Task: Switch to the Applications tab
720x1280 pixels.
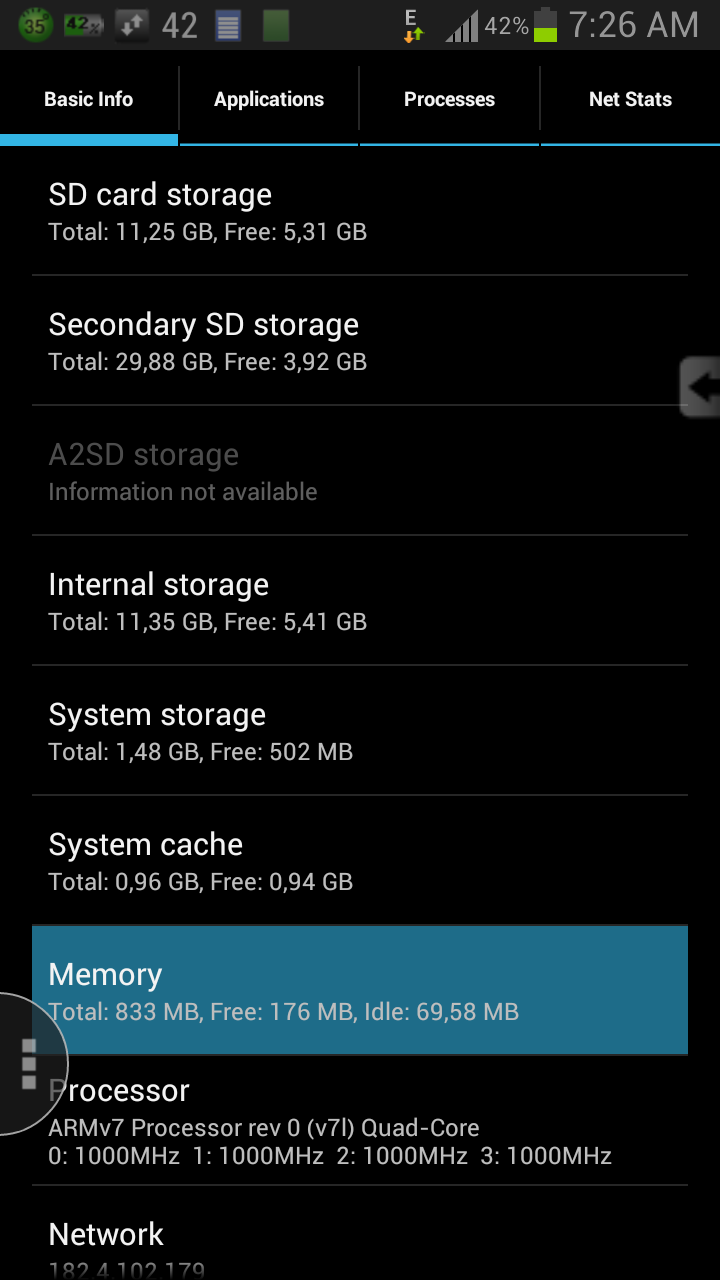Action: [x=269, y=99]
